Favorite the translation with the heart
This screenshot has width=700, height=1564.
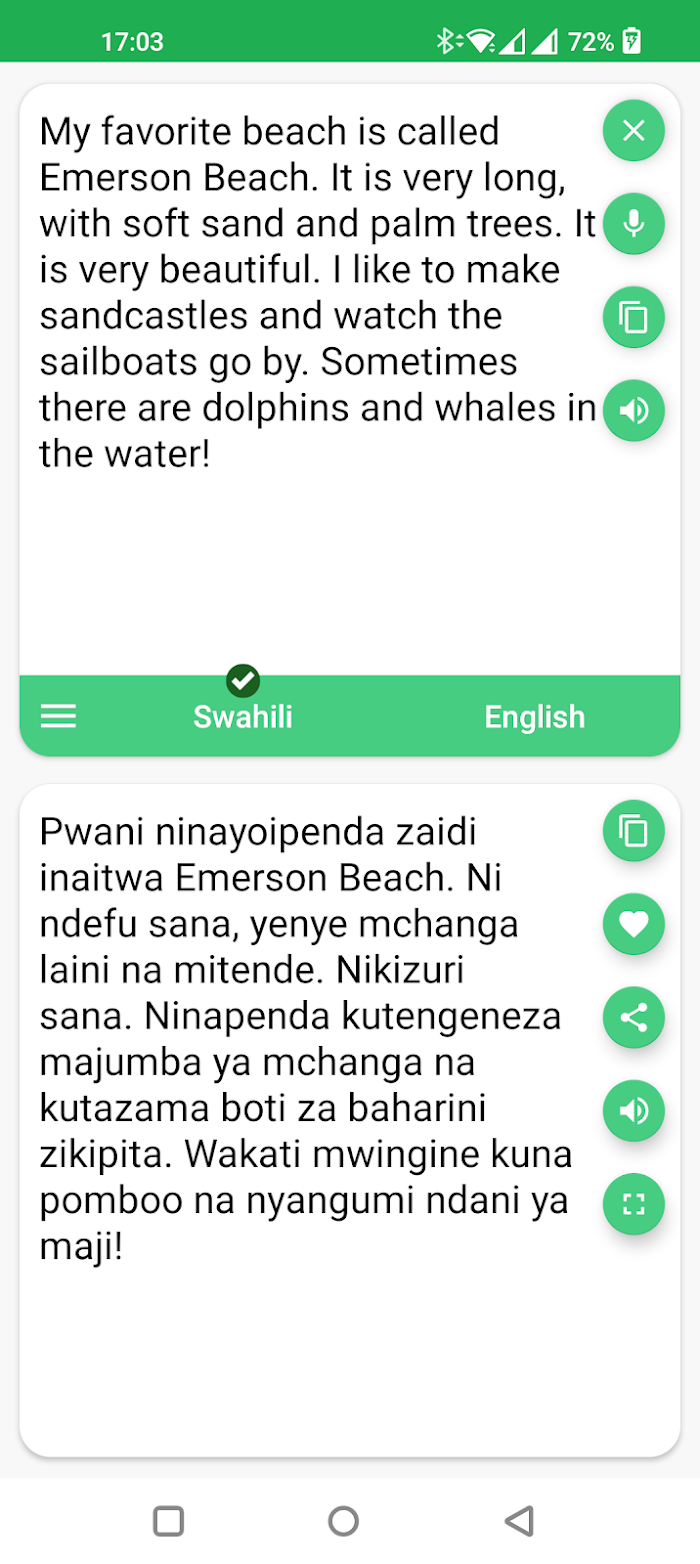point(633,924)
